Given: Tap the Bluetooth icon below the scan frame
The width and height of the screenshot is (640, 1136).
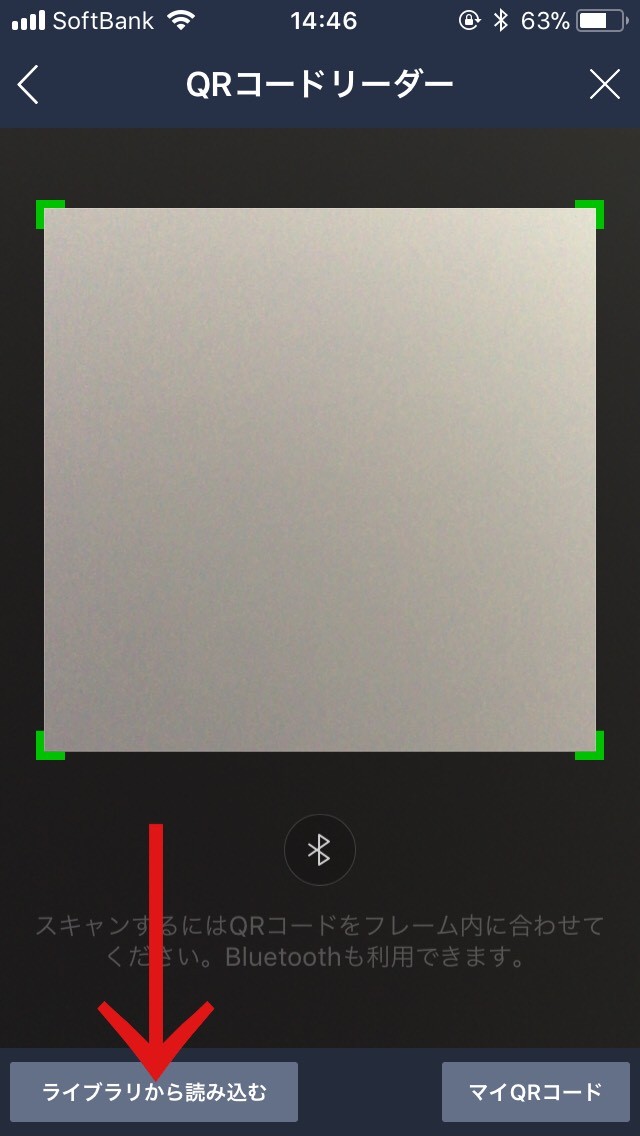Looking at the screenshot, I should pyautogui.click(x=319, y=851).
